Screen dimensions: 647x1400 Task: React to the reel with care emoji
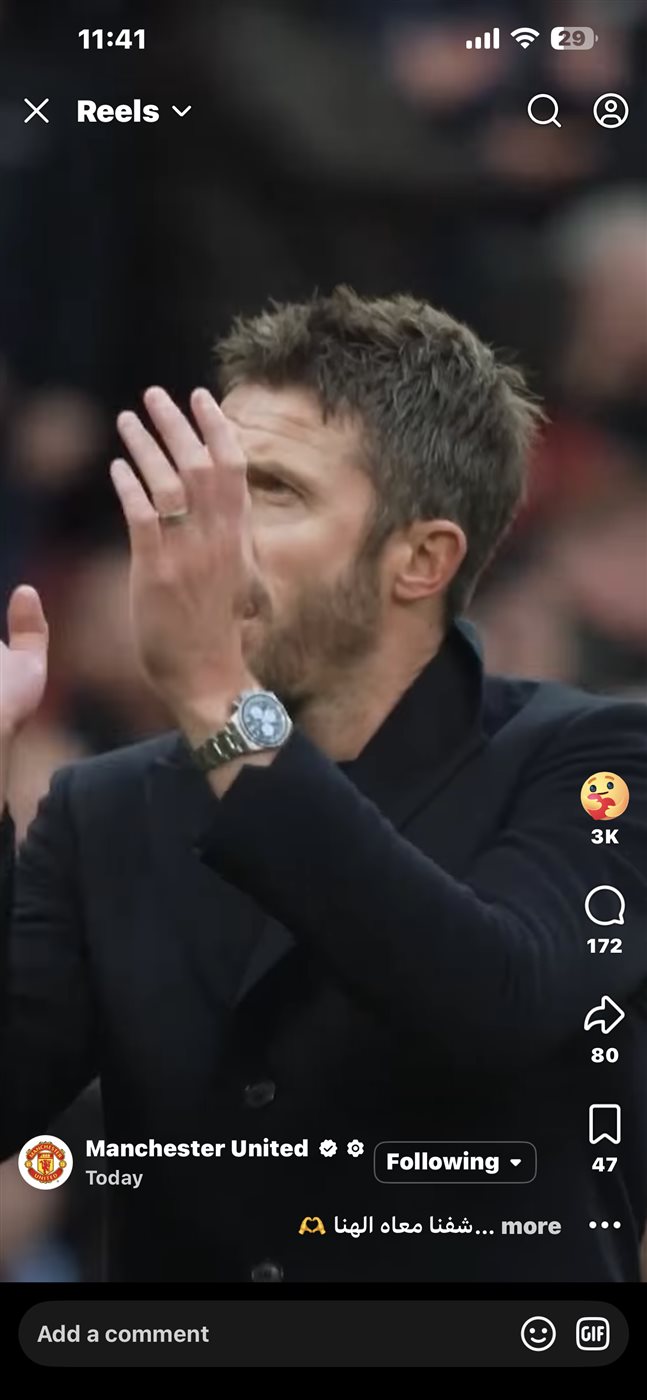click(x=604, y=797)
